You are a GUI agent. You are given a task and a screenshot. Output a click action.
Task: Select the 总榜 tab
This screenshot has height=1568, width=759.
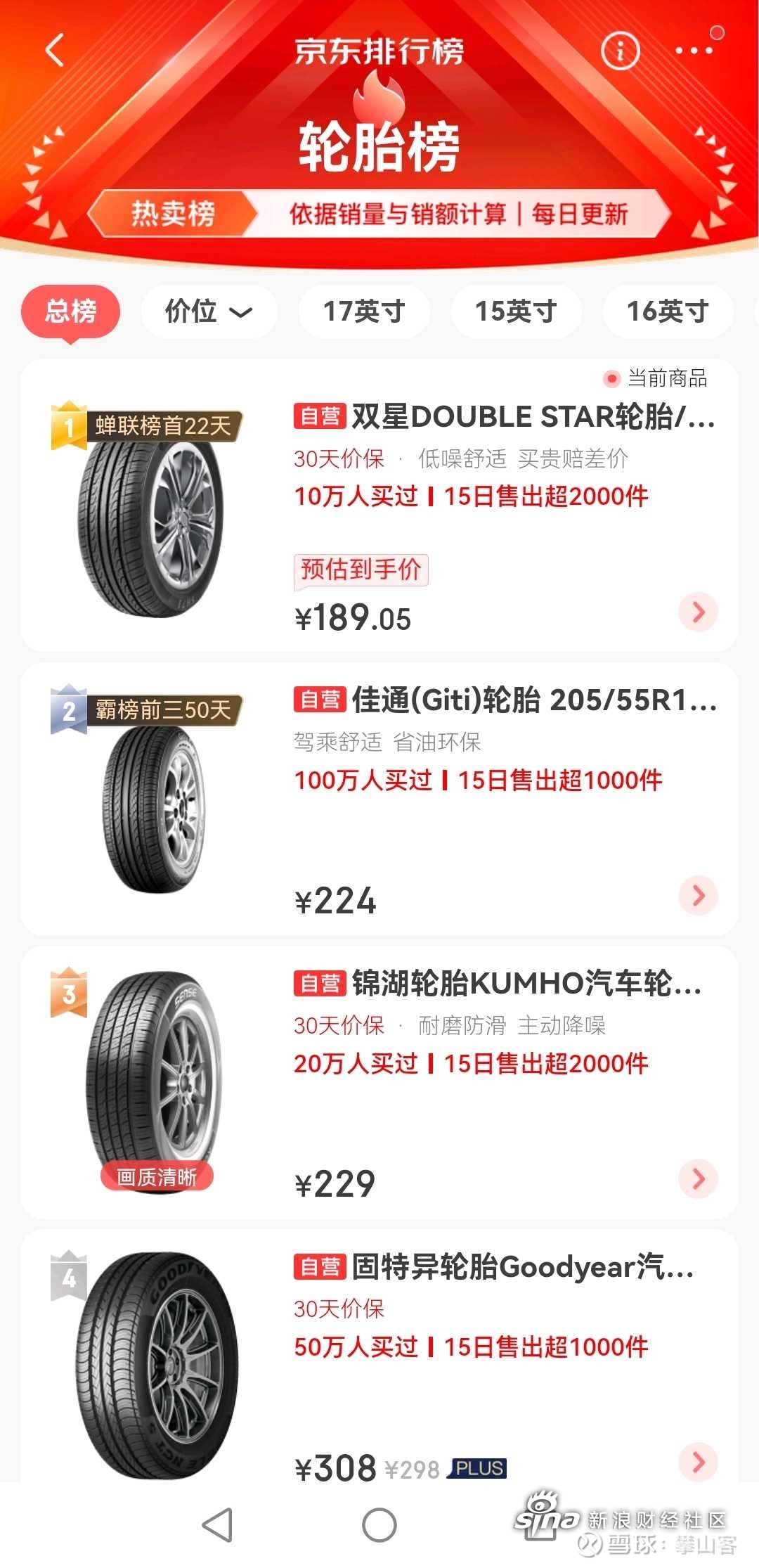tap(71, 311)
